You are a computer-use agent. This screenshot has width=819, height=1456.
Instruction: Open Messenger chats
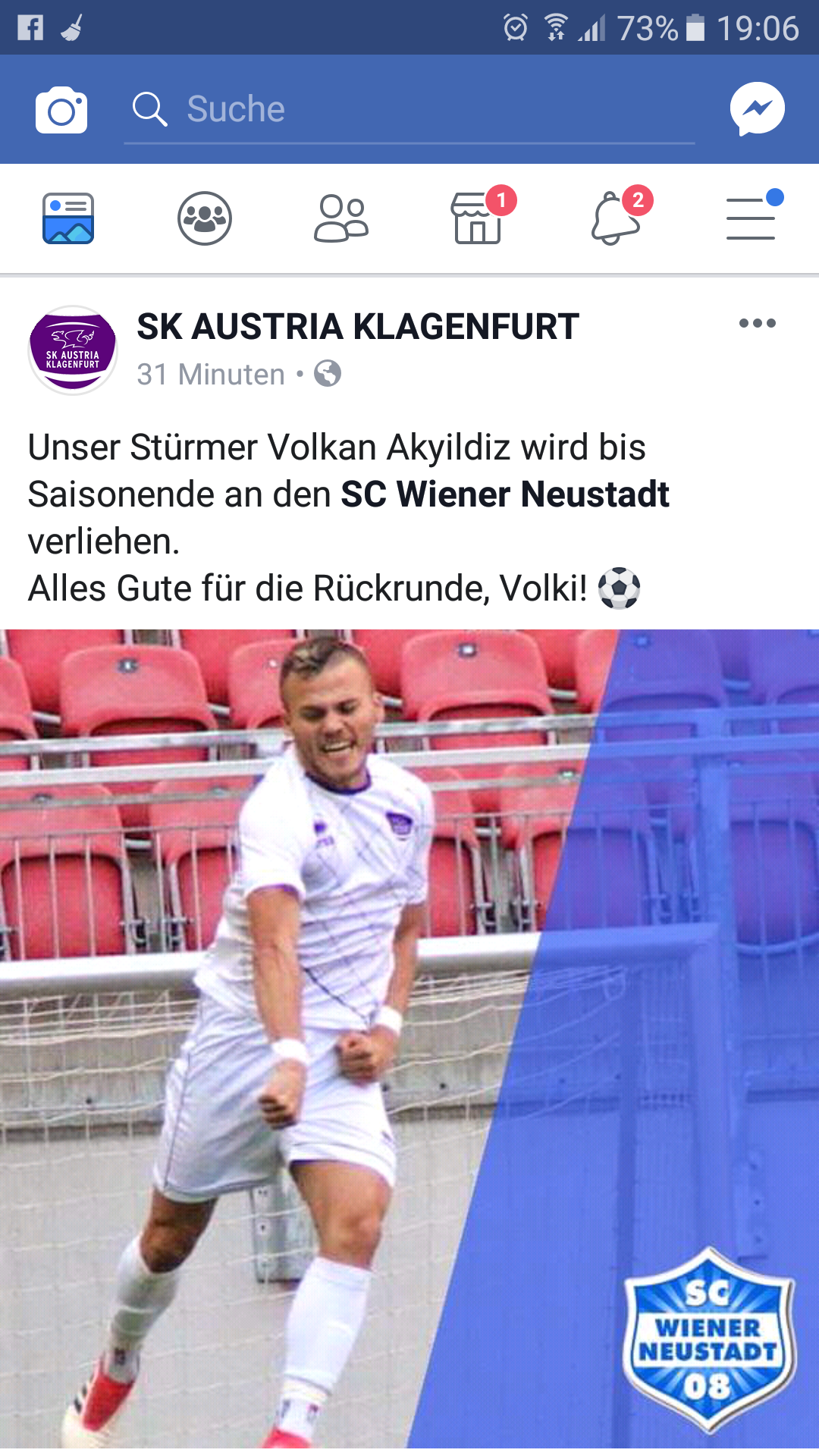point(757,109)
